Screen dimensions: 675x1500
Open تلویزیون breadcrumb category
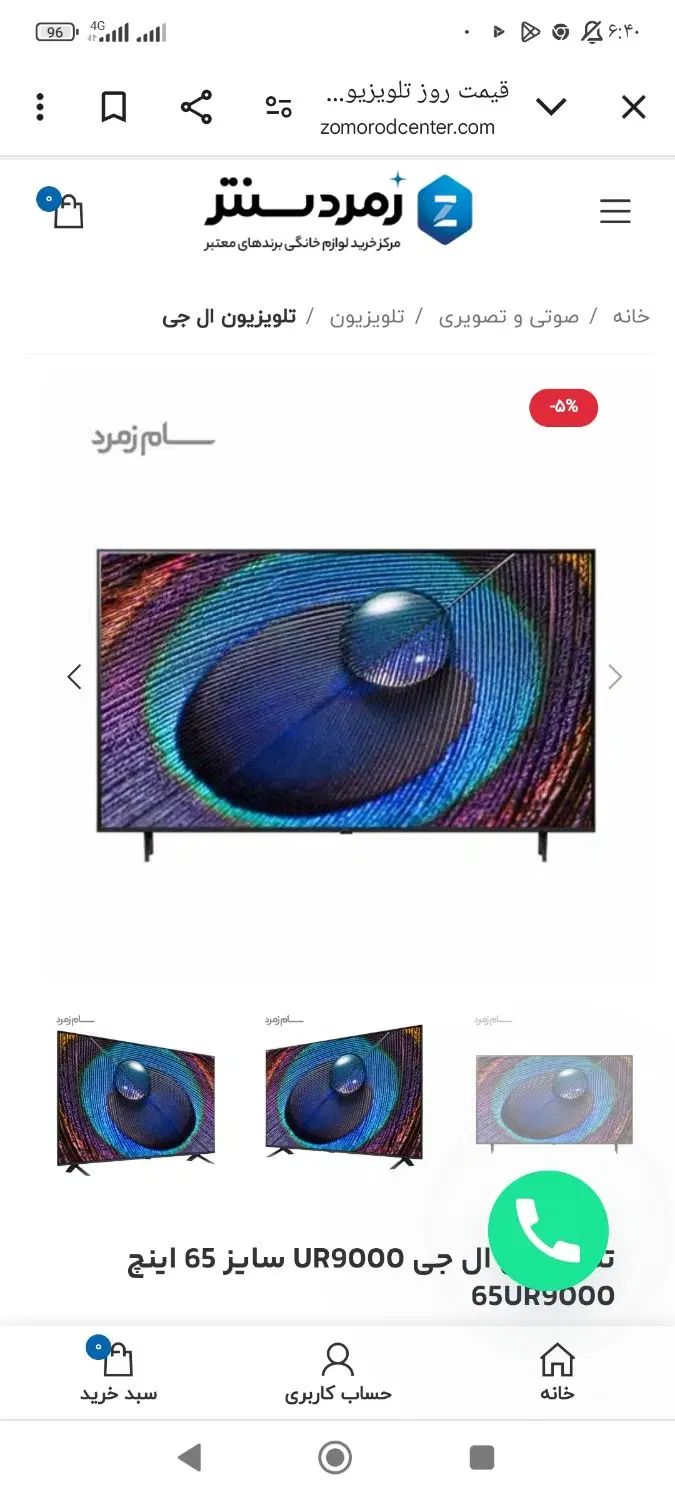[x=367, y=317]
